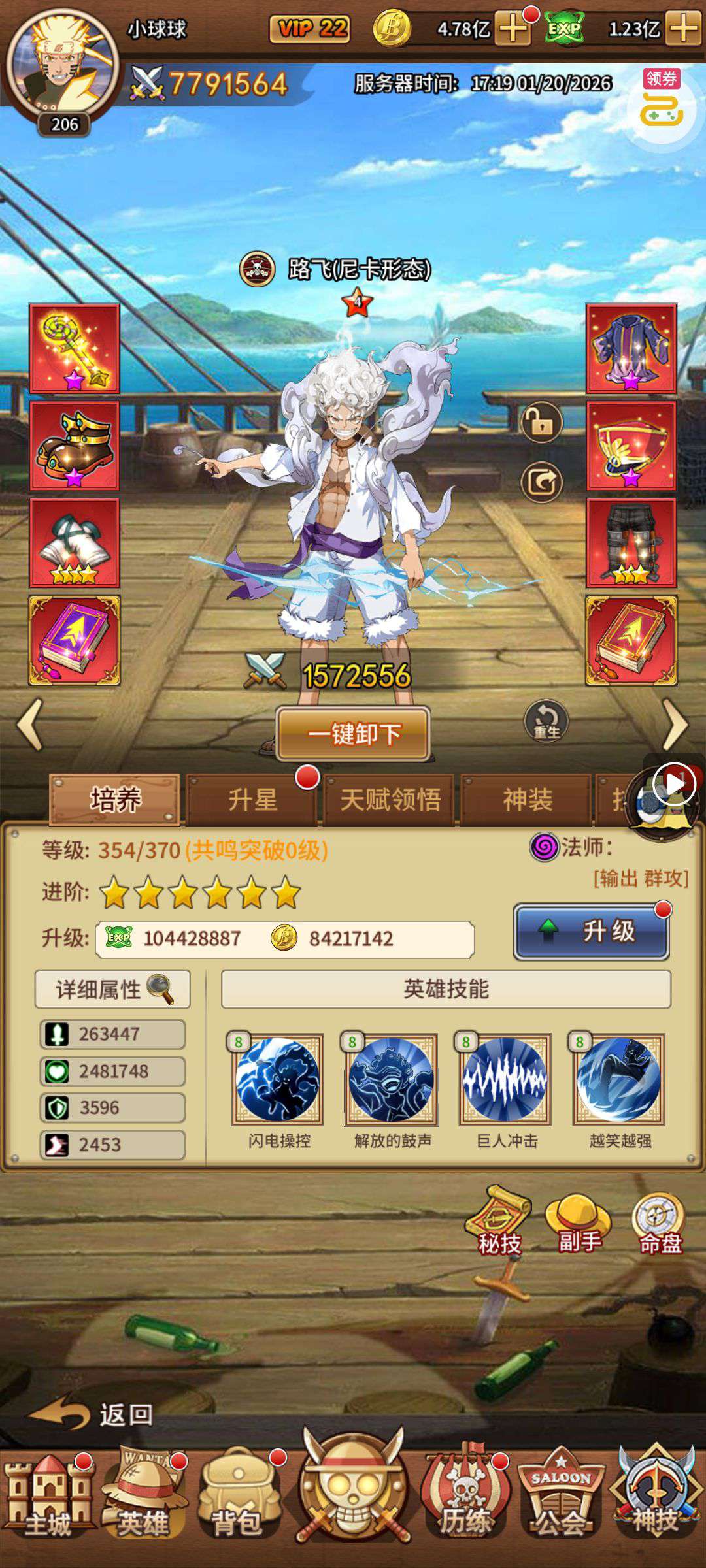Show the next hero with right arrow
This screenshot has height=1568, width=706.
pyautogui.click(x=675, y=725)
